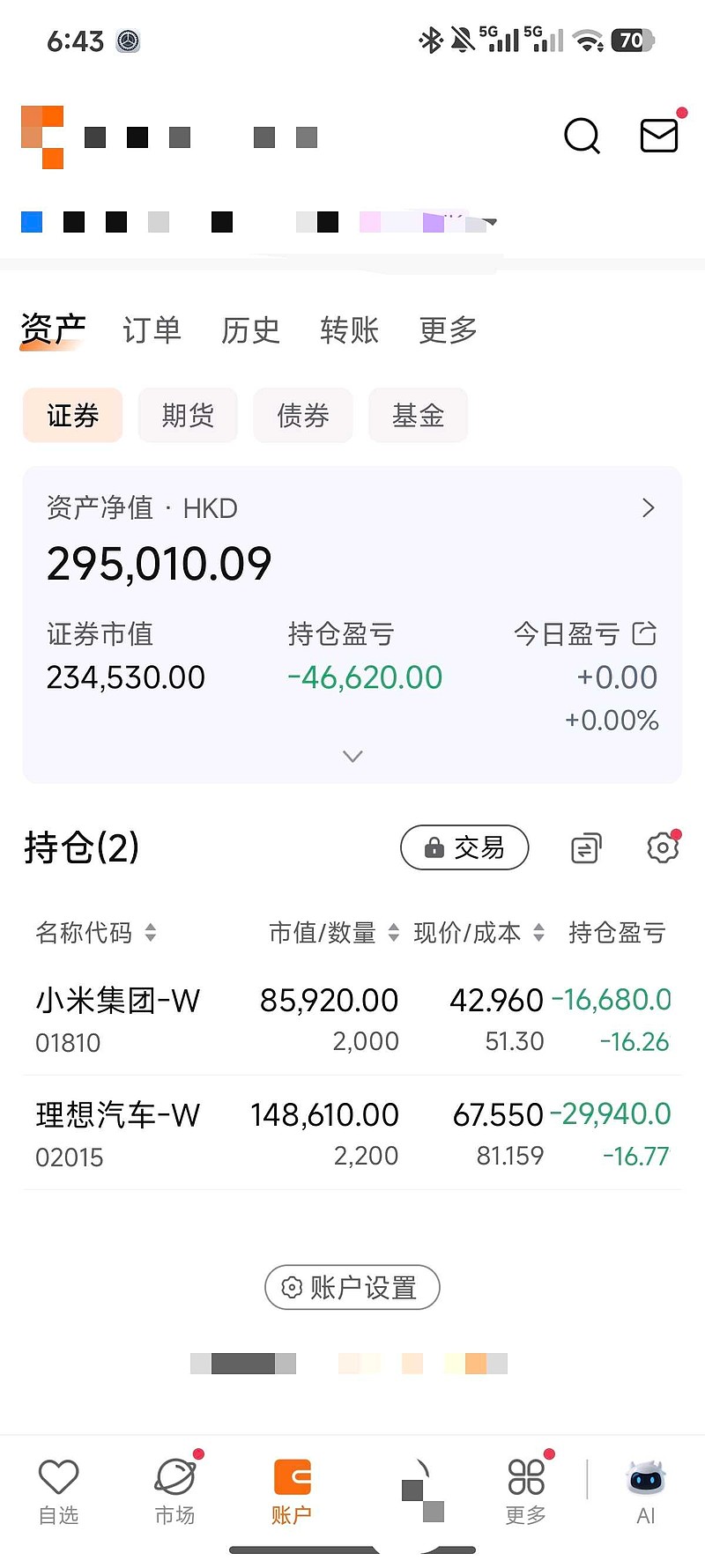
Task: Expand the asset net value detail chevron
Action: point(648,508)
